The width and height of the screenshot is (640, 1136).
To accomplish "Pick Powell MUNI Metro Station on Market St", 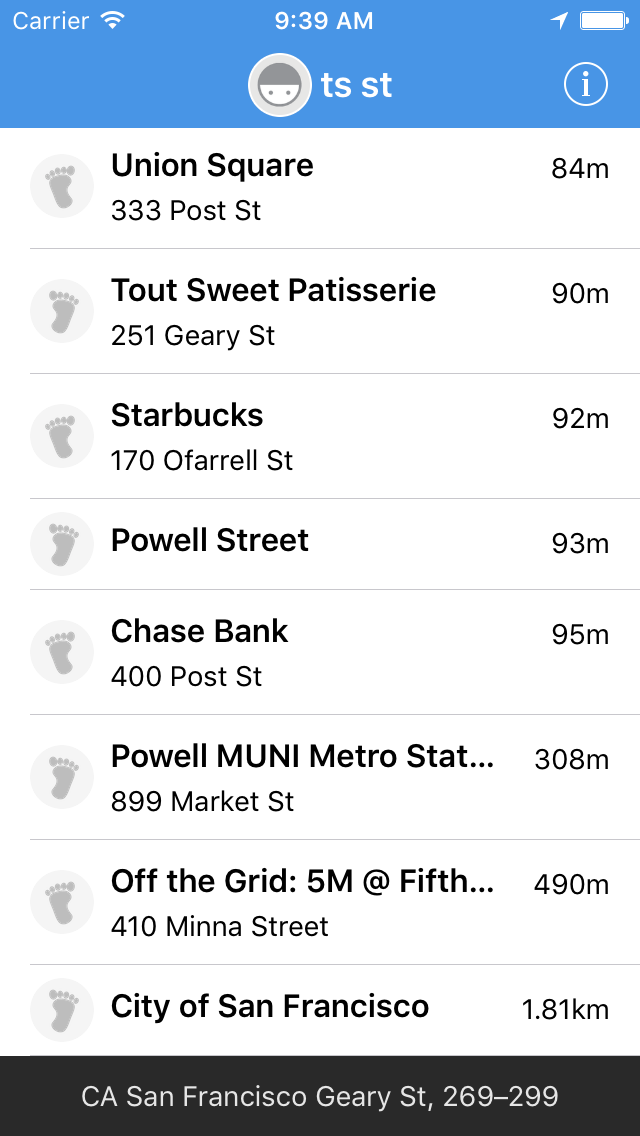I will [x=320, y=777].
